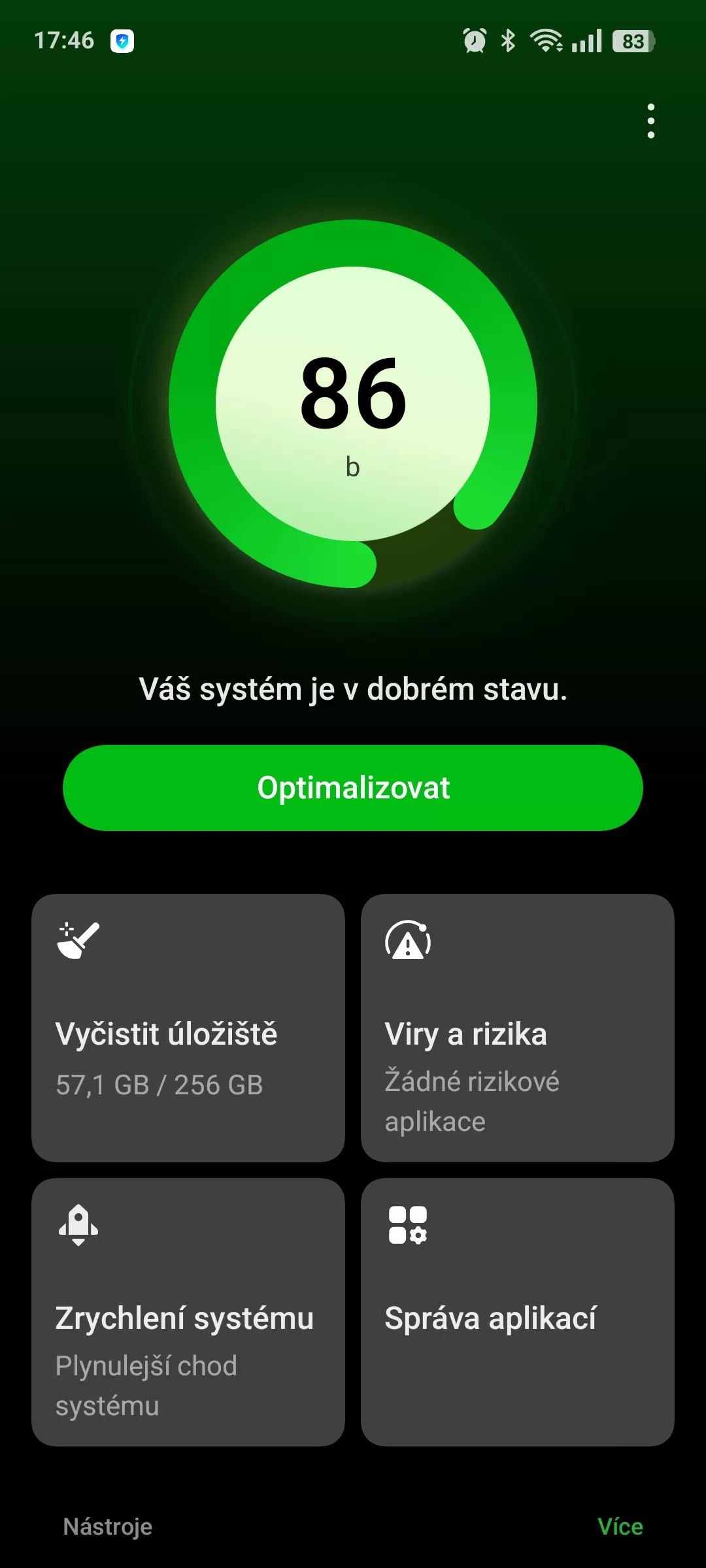Tap the green Optimalizovat button
The height and width of the screenshot is (1568, 706).
pyautogui.click(x=353, y=788)
